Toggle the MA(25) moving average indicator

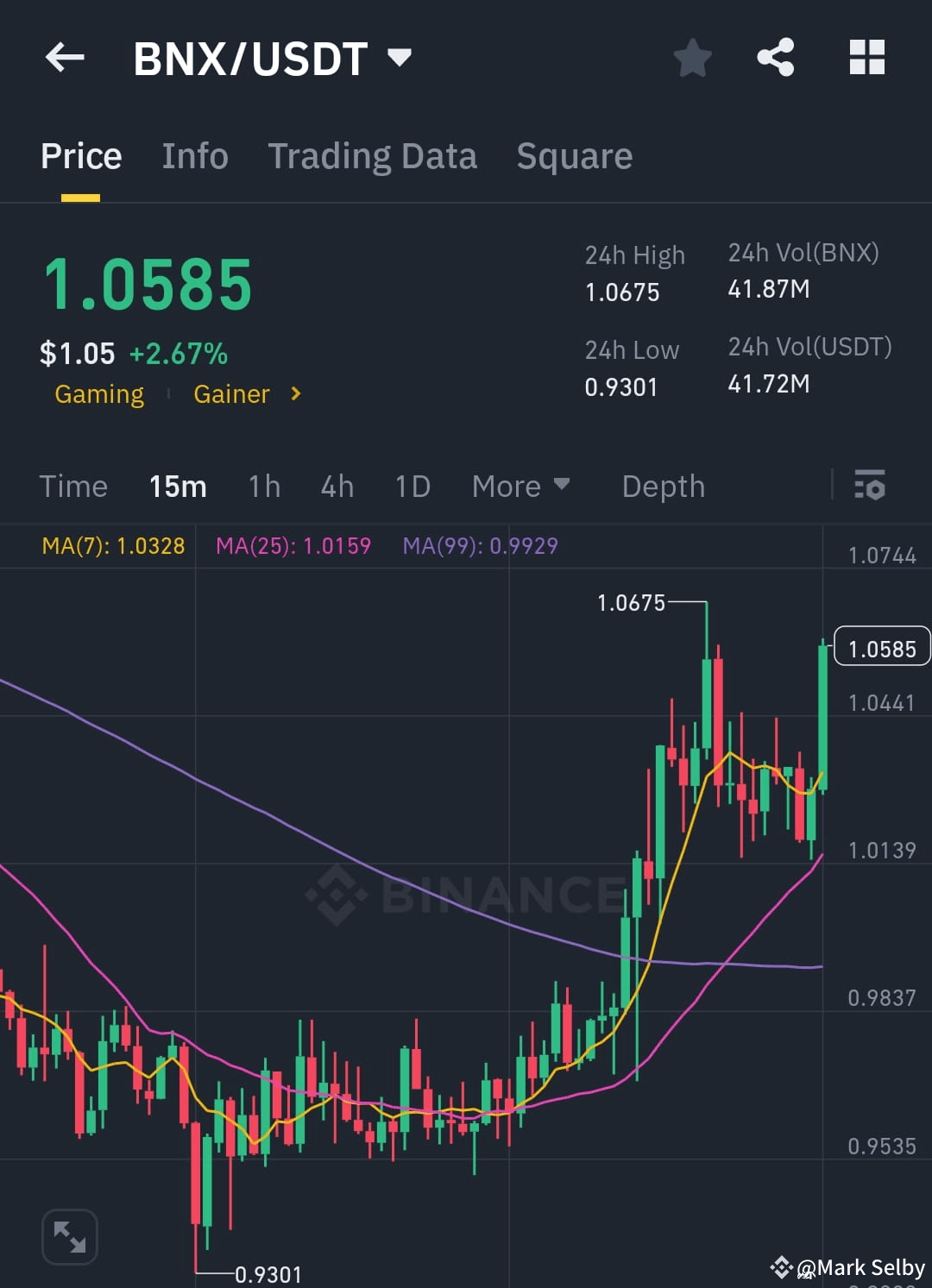(293, 545)
